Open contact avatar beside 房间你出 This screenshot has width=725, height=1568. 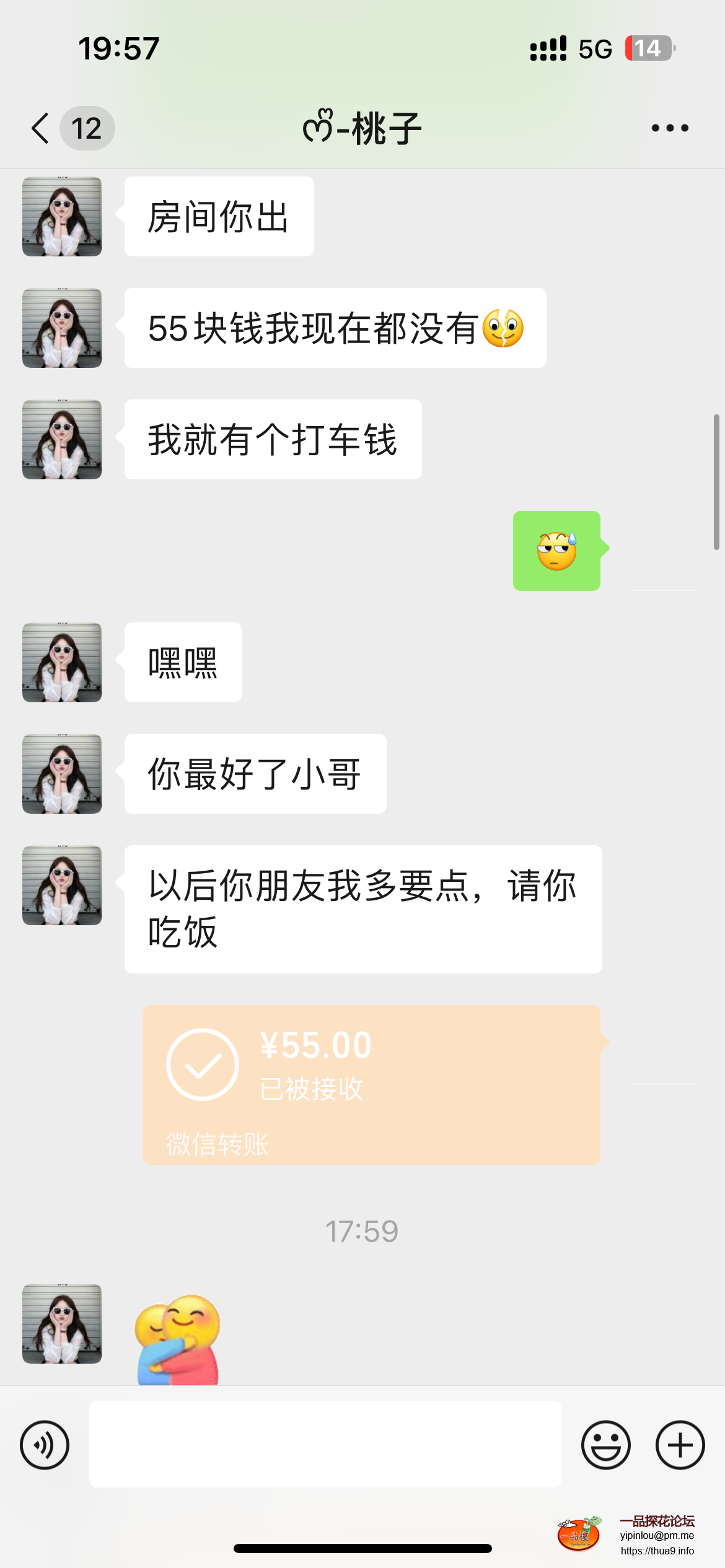[x=62, y=217]
